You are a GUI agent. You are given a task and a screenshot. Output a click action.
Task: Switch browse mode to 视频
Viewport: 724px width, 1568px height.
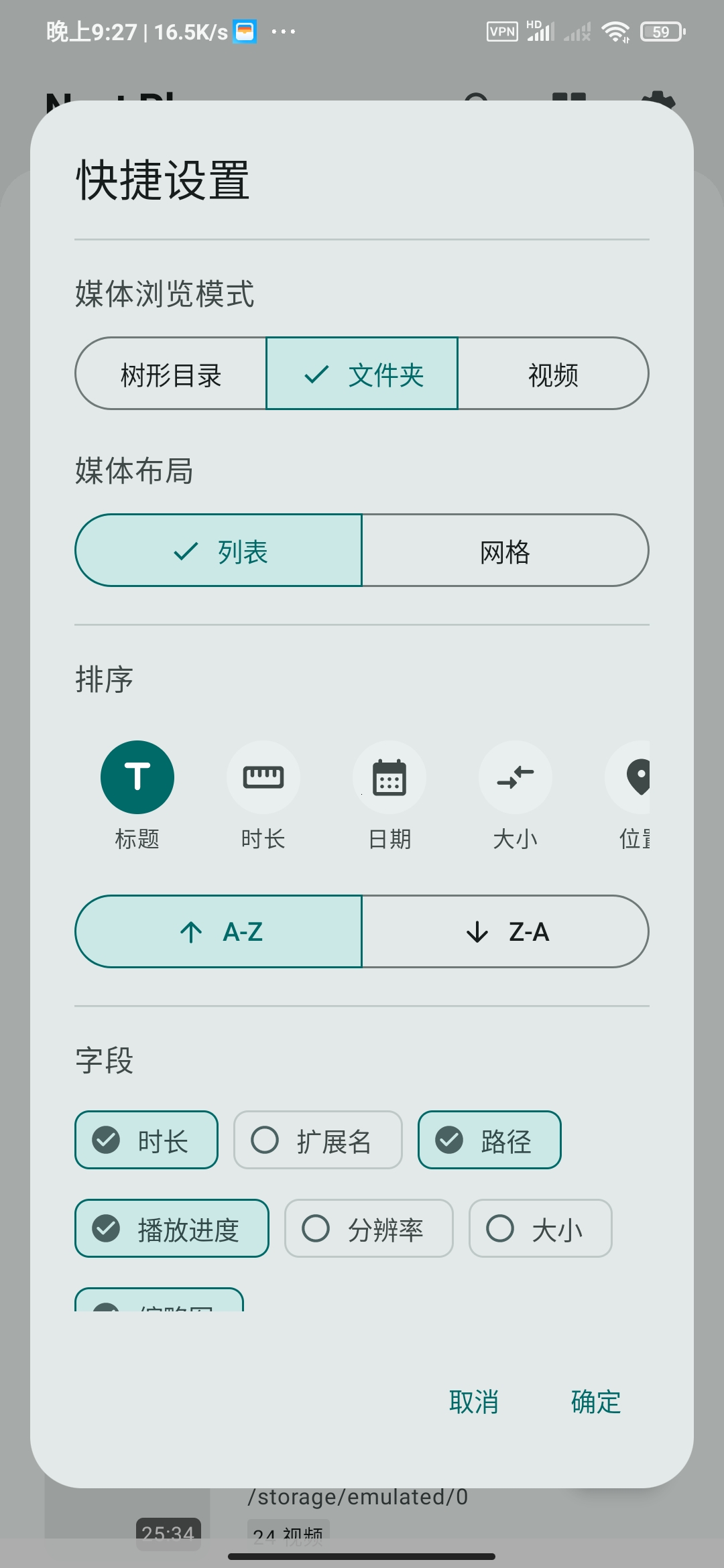click(x=554, y=373)
